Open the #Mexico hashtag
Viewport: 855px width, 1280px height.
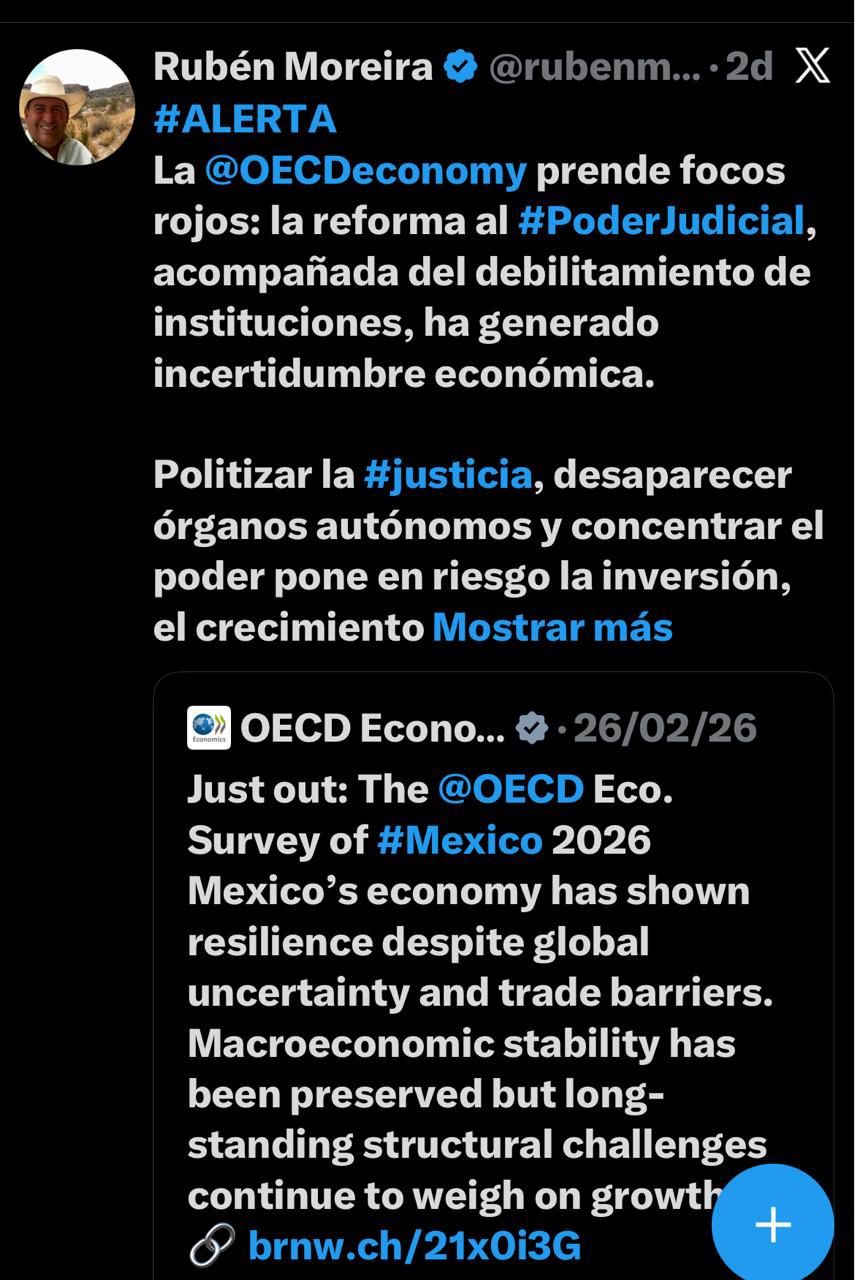(x=459, y=841)
